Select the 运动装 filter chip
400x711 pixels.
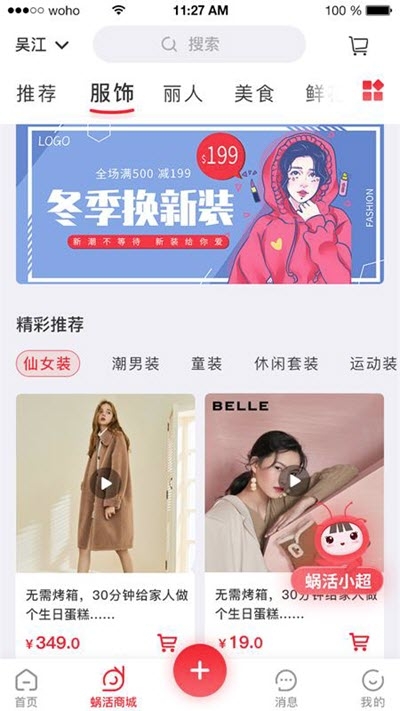click(x=373, y=364)
